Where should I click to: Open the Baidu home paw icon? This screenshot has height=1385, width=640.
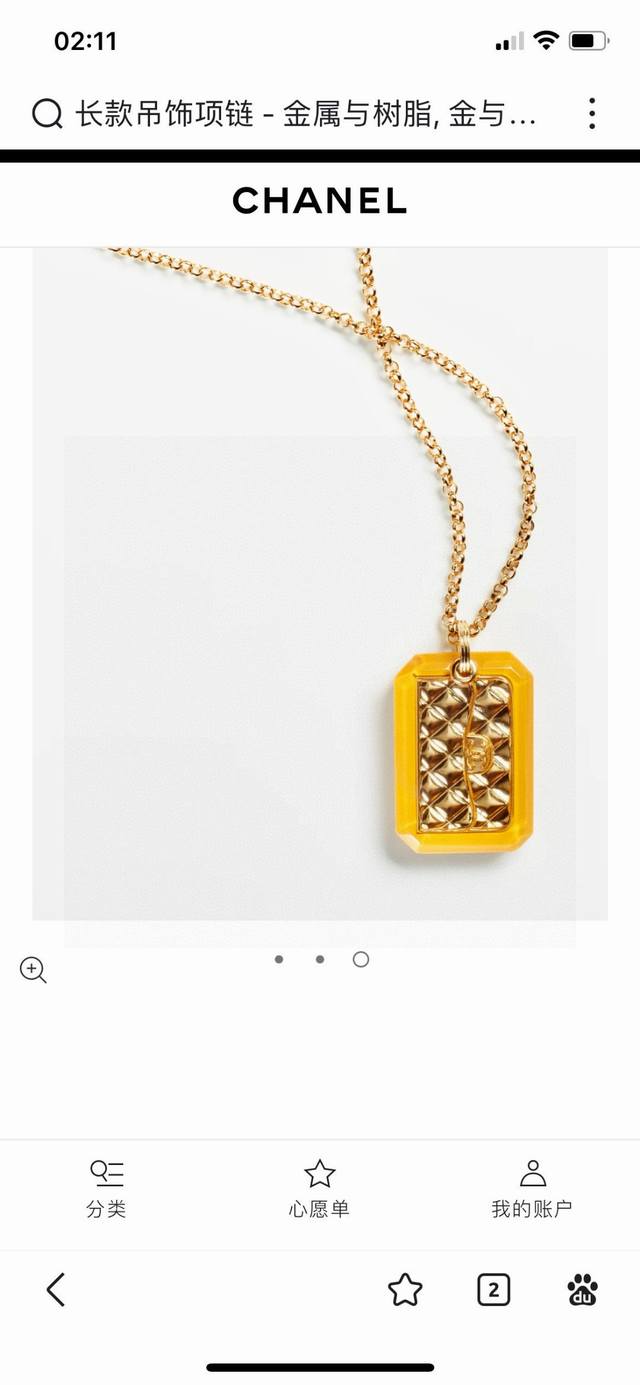click(x=583, y=1290)
